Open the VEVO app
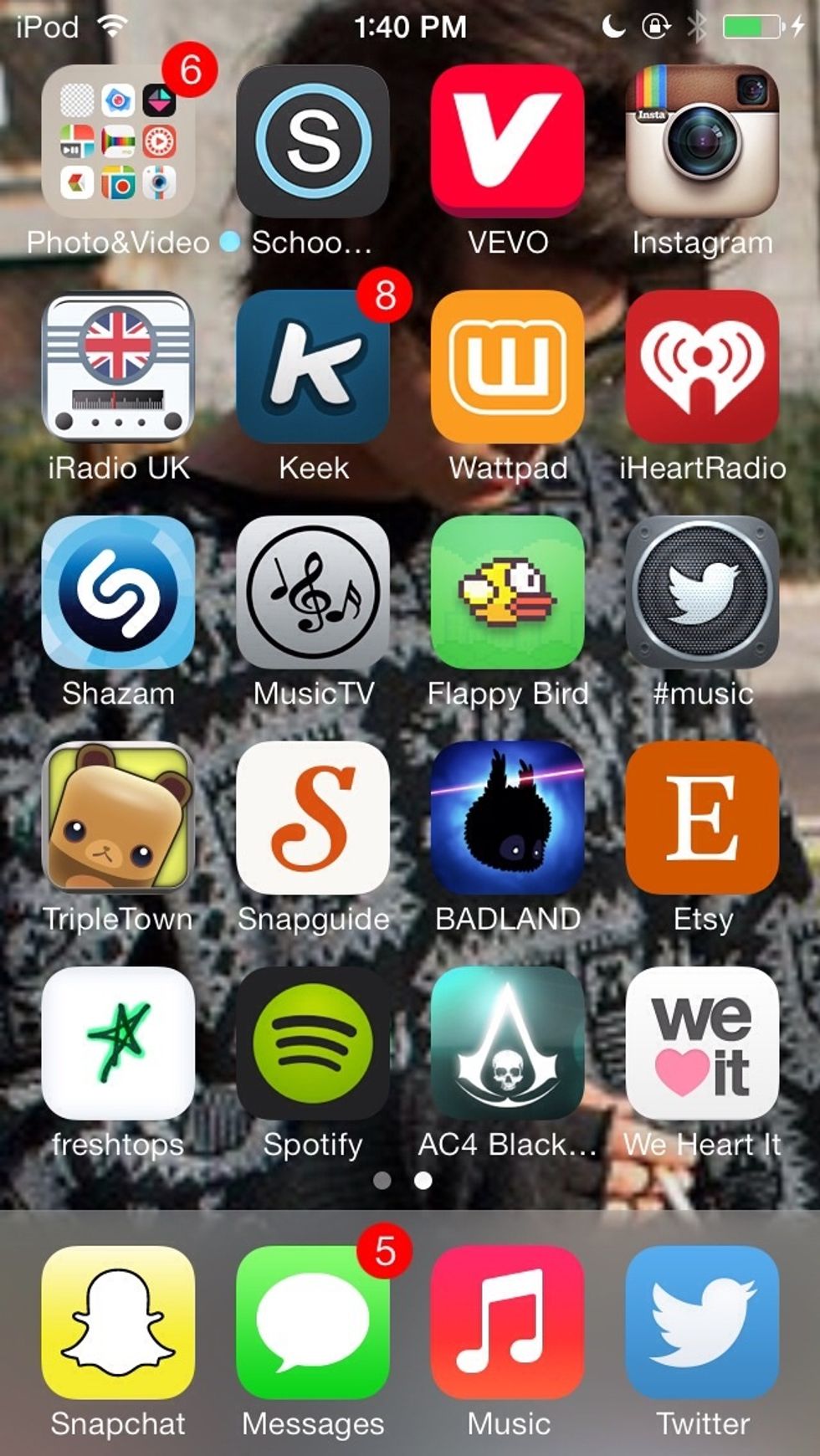Image resolution: width=820 pixels, height=1456 pixels. coord(508,142)
